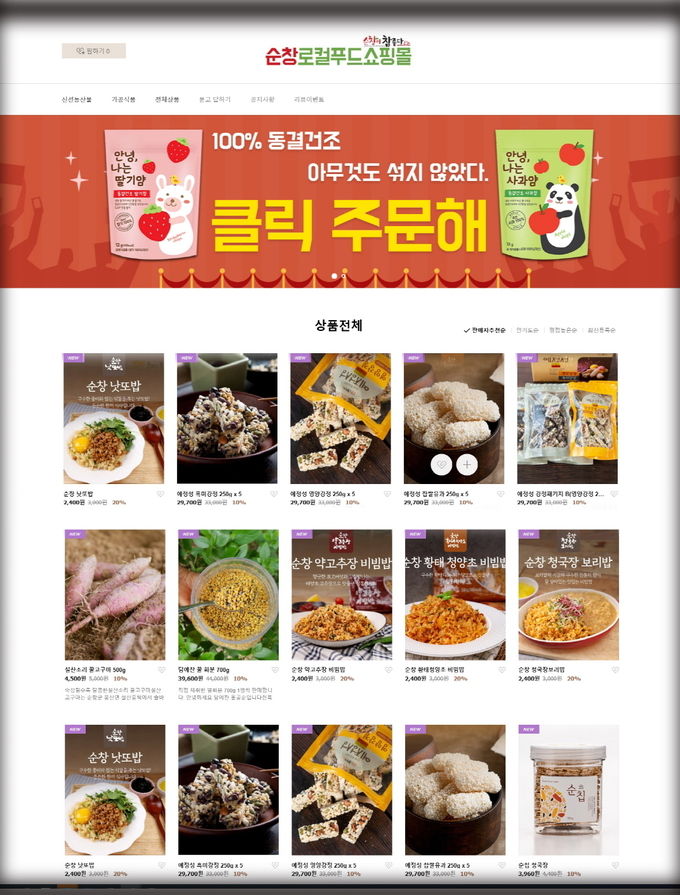
Task: Open the 공지사항 page
Action: [261, 100]
